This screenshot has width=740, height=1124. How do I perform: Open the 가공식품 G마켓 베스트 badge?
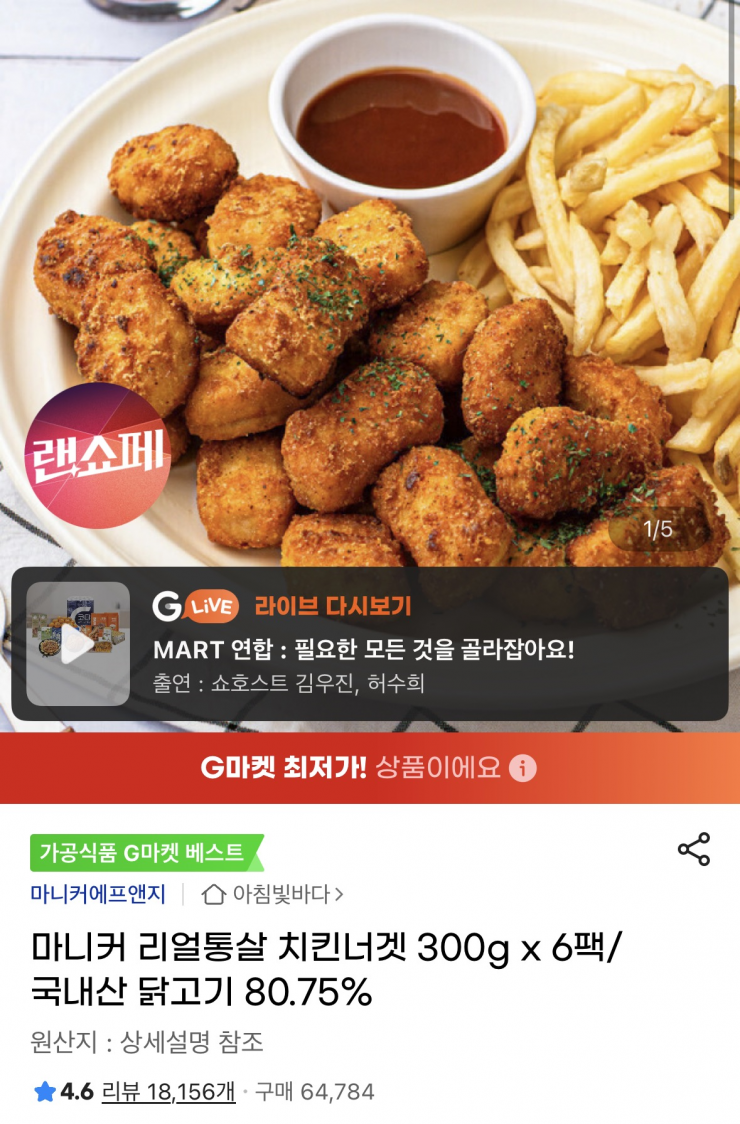[142, 853]
